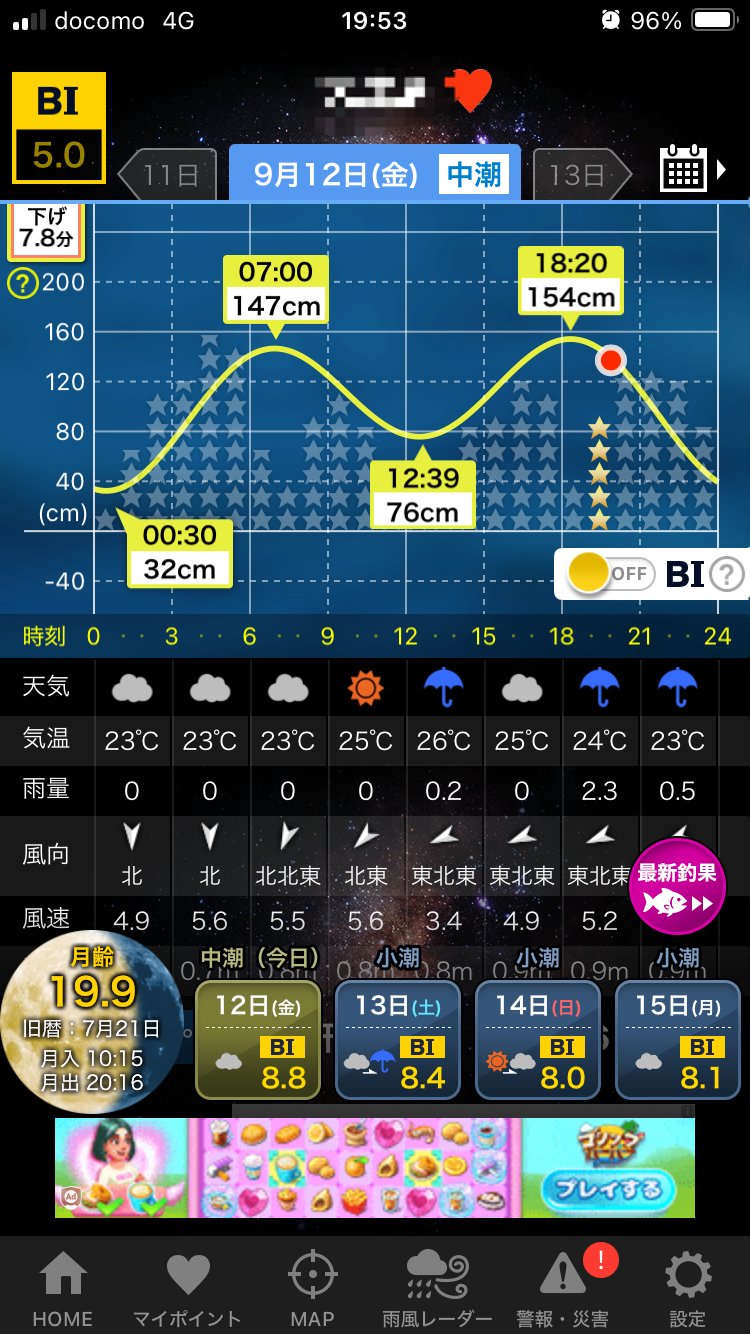Switch to the マイポイント tab

pyautogui.click(x=187, y=1288)
